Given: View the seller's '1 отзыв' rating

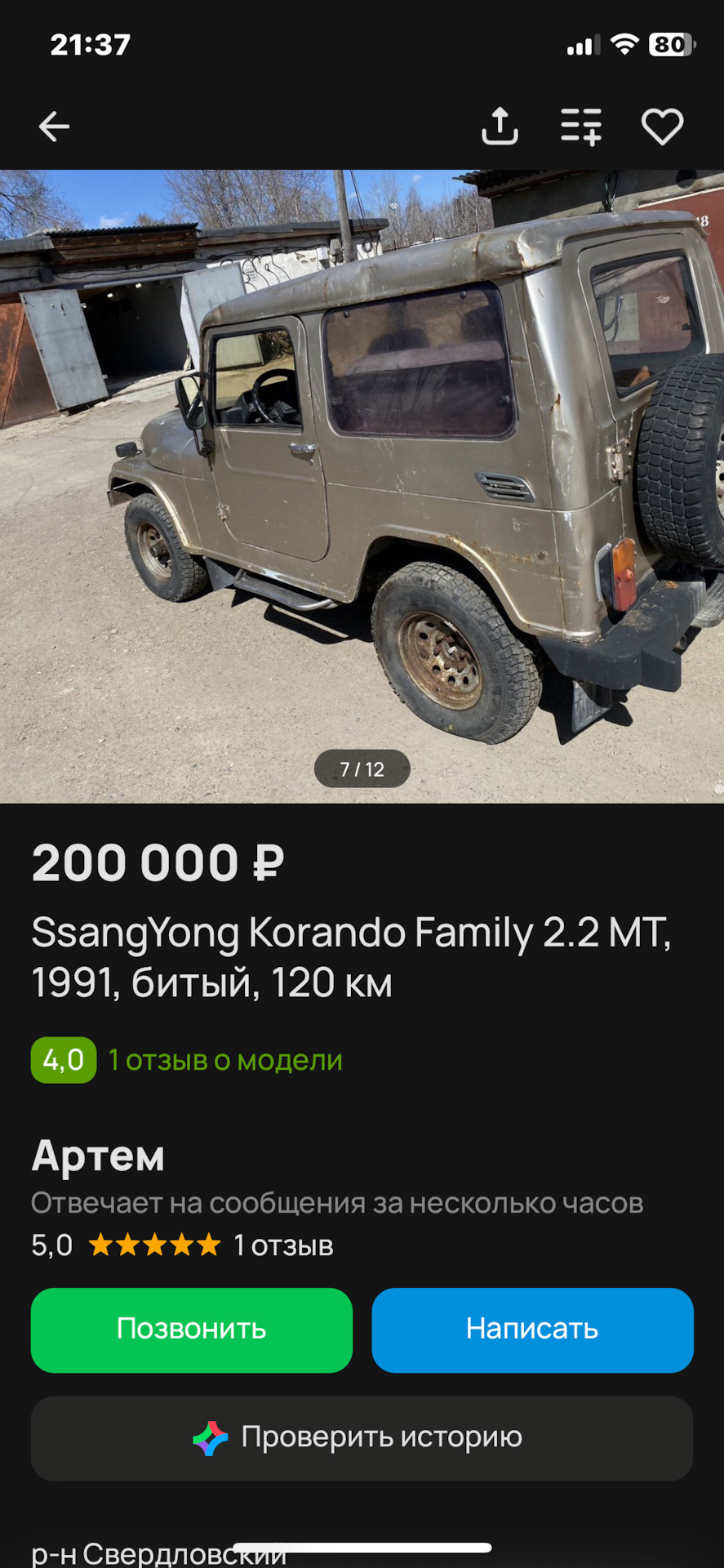Looking at the screenshot, I should [x=282, y=1245].
